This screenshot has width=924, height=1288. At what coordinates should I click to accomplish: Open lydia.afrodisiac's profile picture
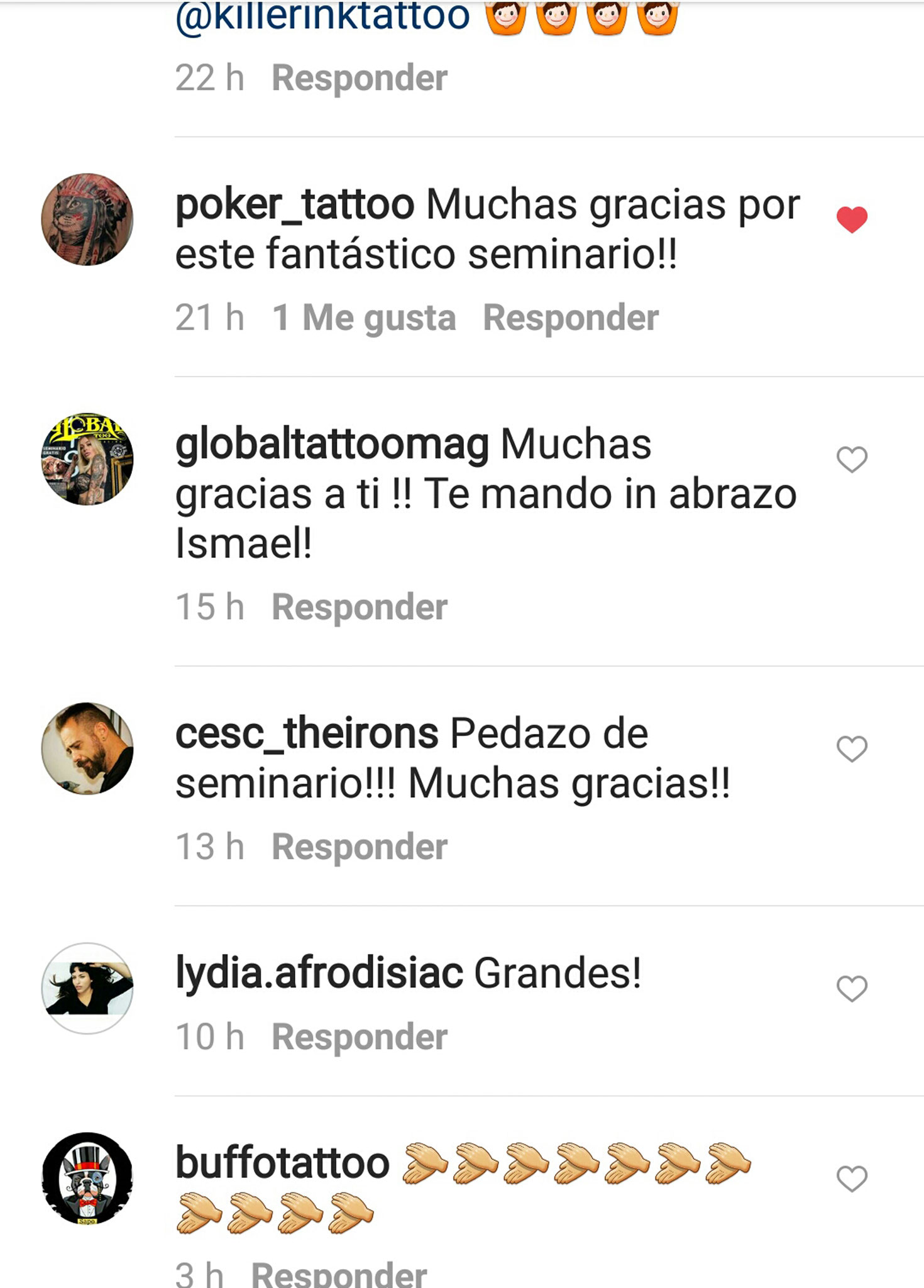[x=87, y=988]
